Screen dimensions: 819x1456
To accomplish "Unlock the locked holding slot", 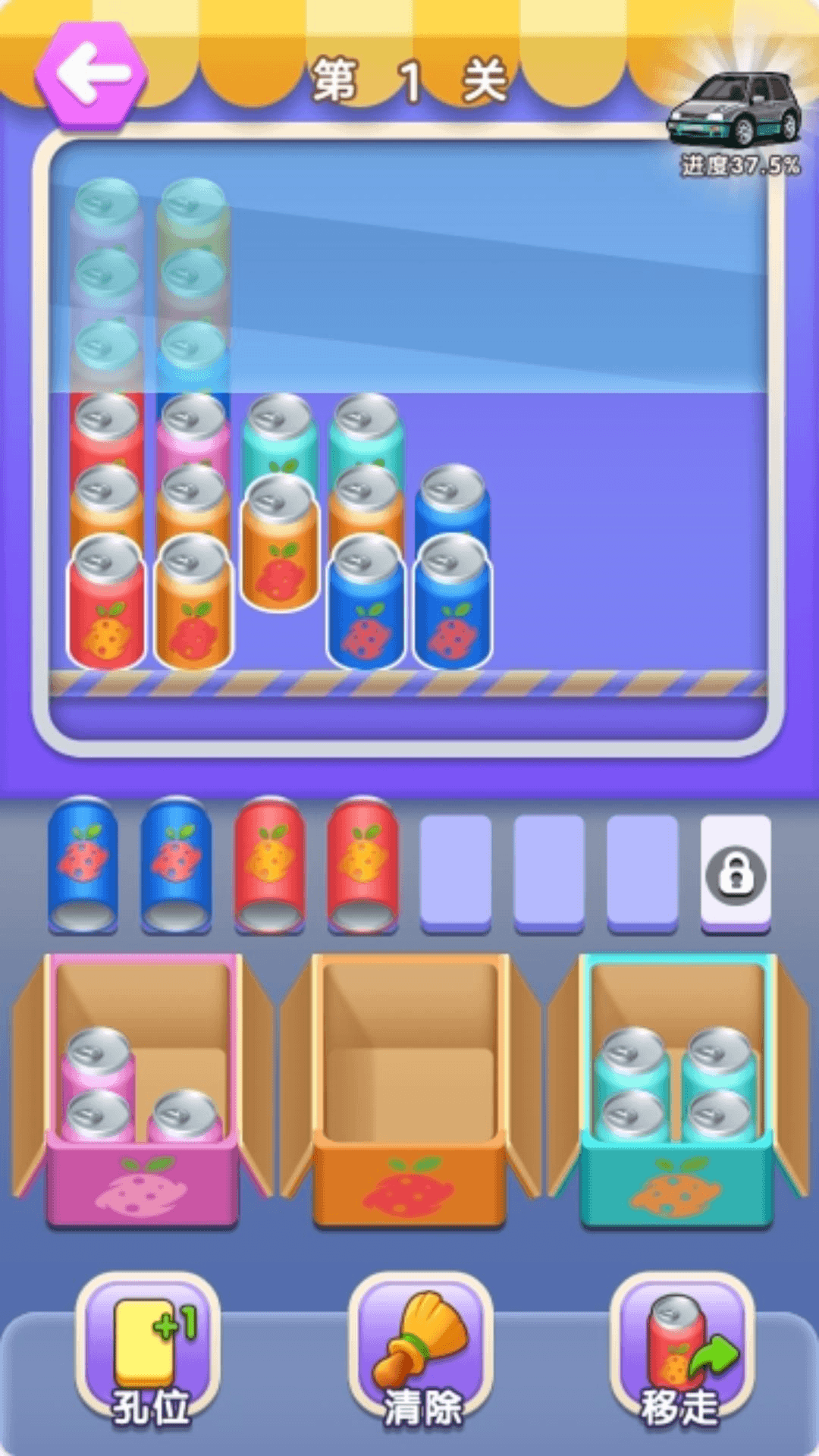I will coord(736,874).
